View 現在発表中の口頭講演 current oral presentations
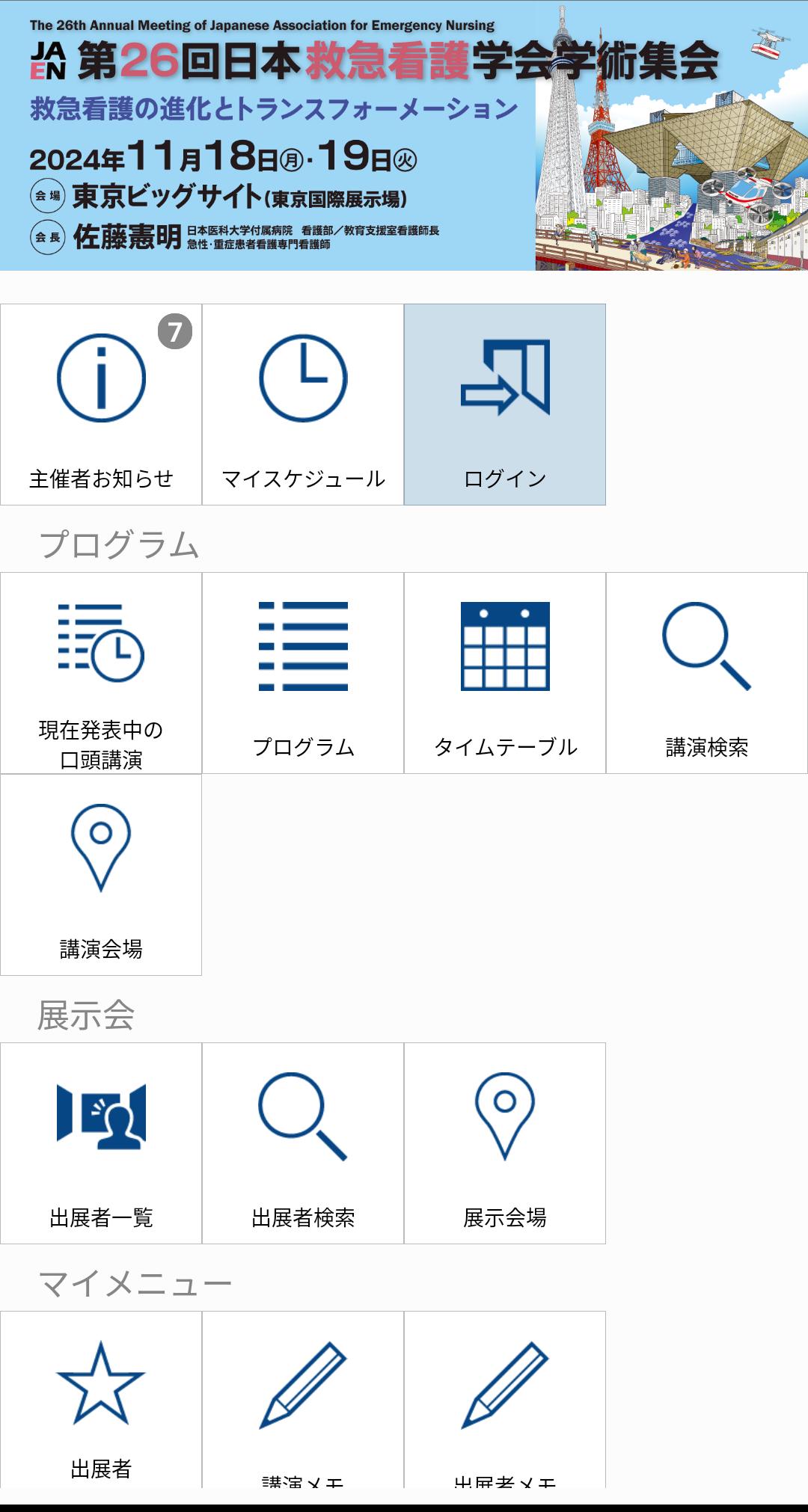The image size is (808, 1512). coord(101,673)
